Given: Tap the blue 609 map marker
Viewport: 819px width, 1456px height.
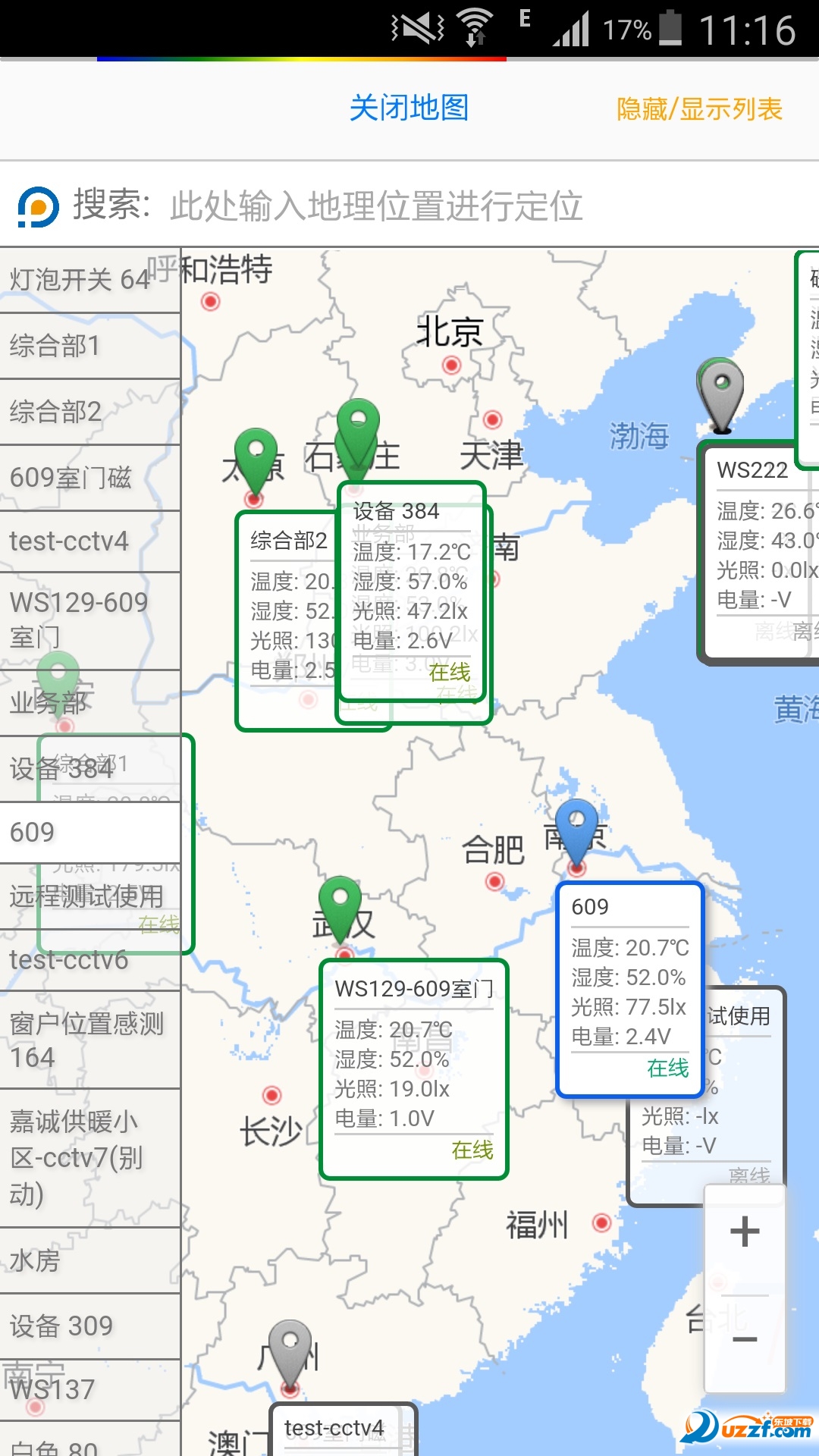Looking at the screenshot, I should [577, 834].
